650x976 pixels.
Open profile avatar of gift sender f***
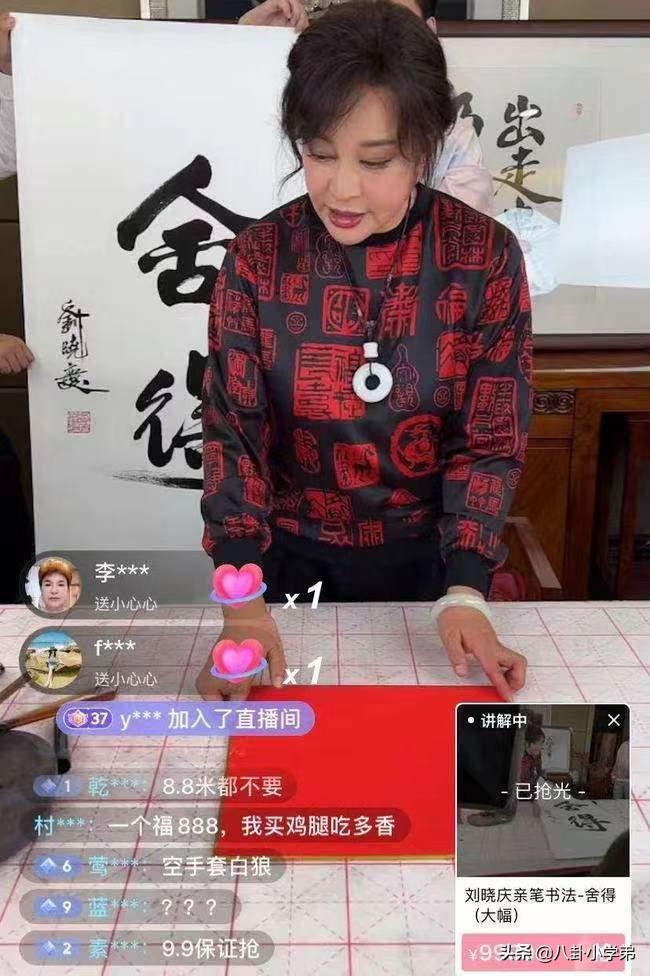pos(50,659)
